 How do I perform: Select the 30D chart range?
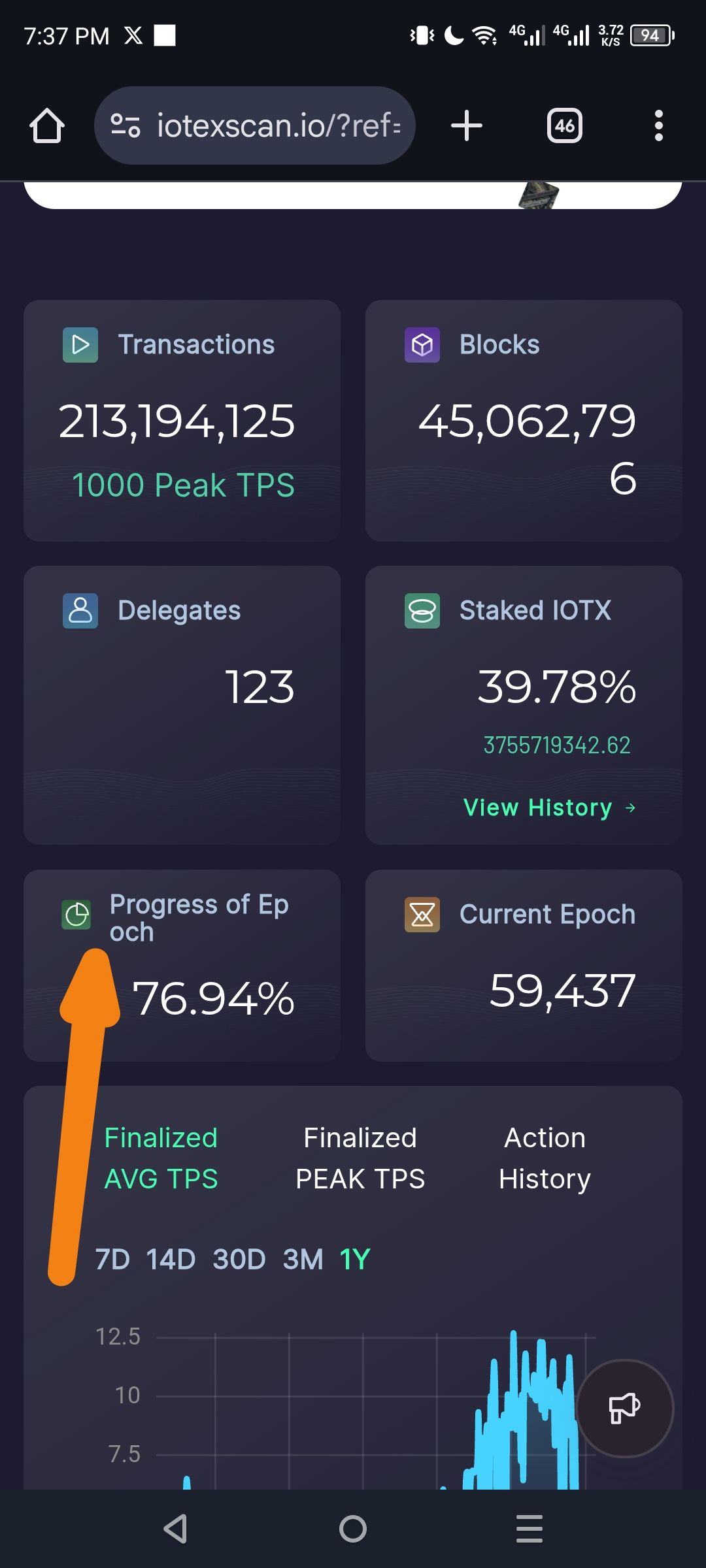[239, 1259]
